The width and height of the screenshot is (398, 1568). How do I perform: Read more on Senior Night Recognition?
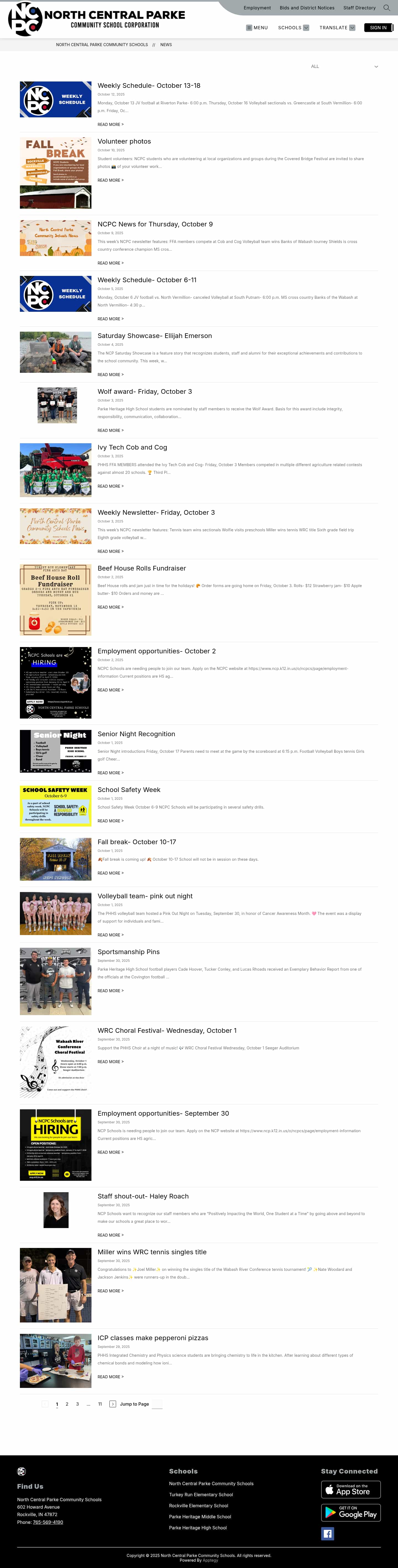[x=110, y=773]
